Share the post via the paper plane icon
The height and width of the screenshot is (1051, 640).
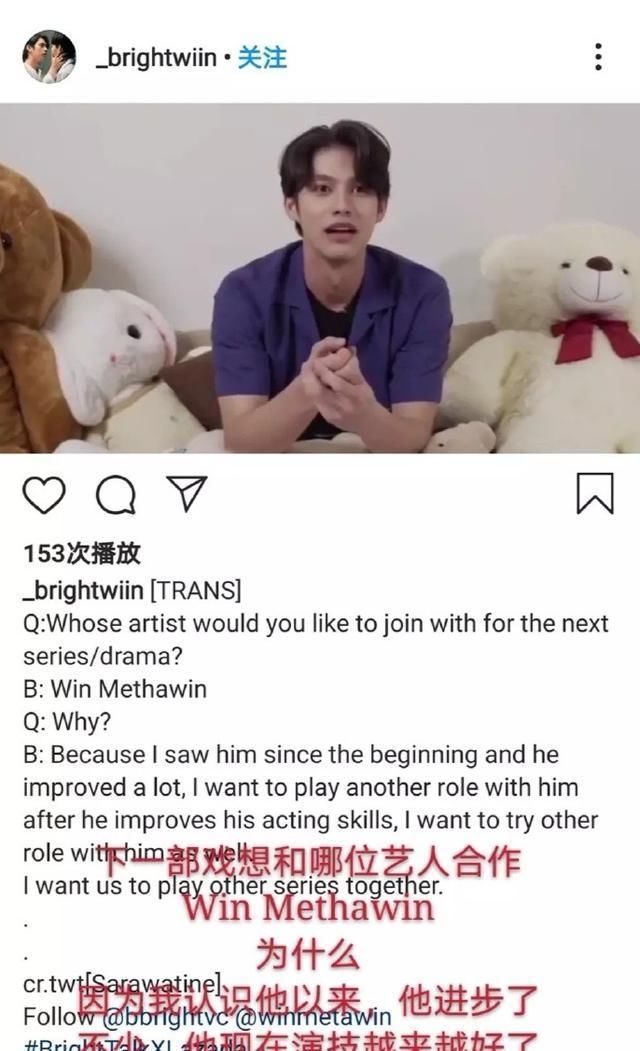[x=186, y=494]
